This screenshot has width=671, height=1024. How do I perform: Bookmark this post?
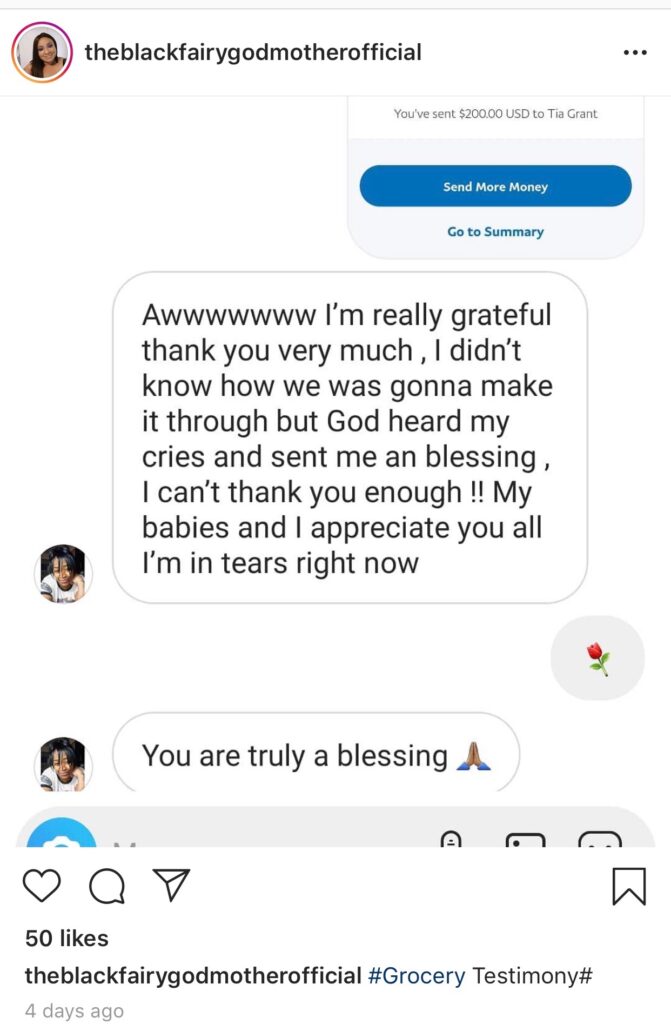628,886
